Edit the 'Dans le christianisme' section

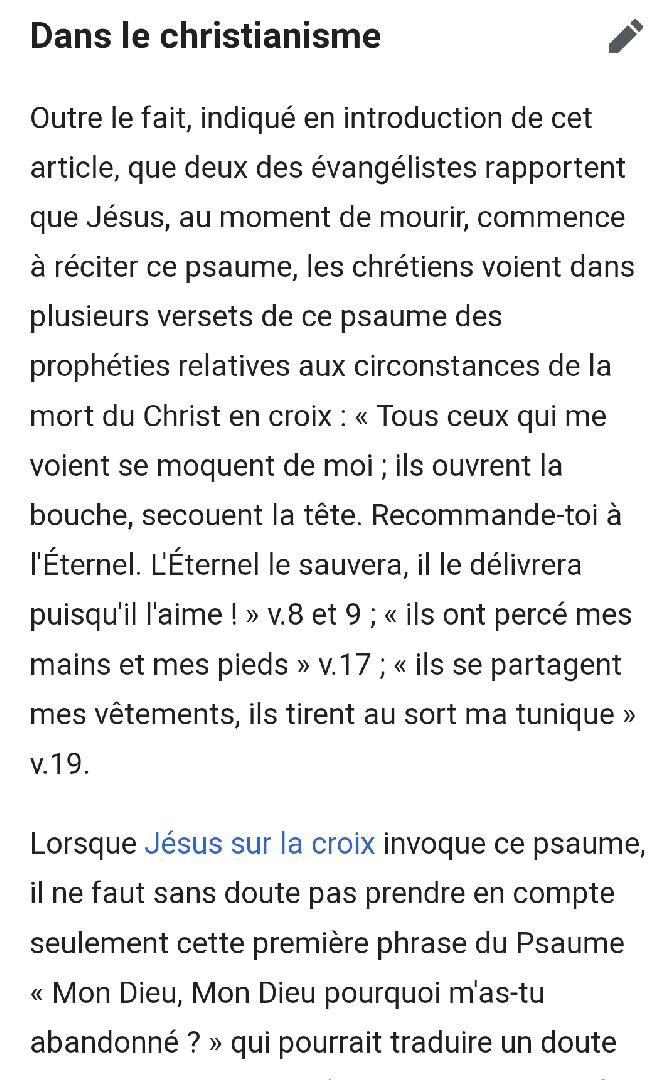coord(625,37)
